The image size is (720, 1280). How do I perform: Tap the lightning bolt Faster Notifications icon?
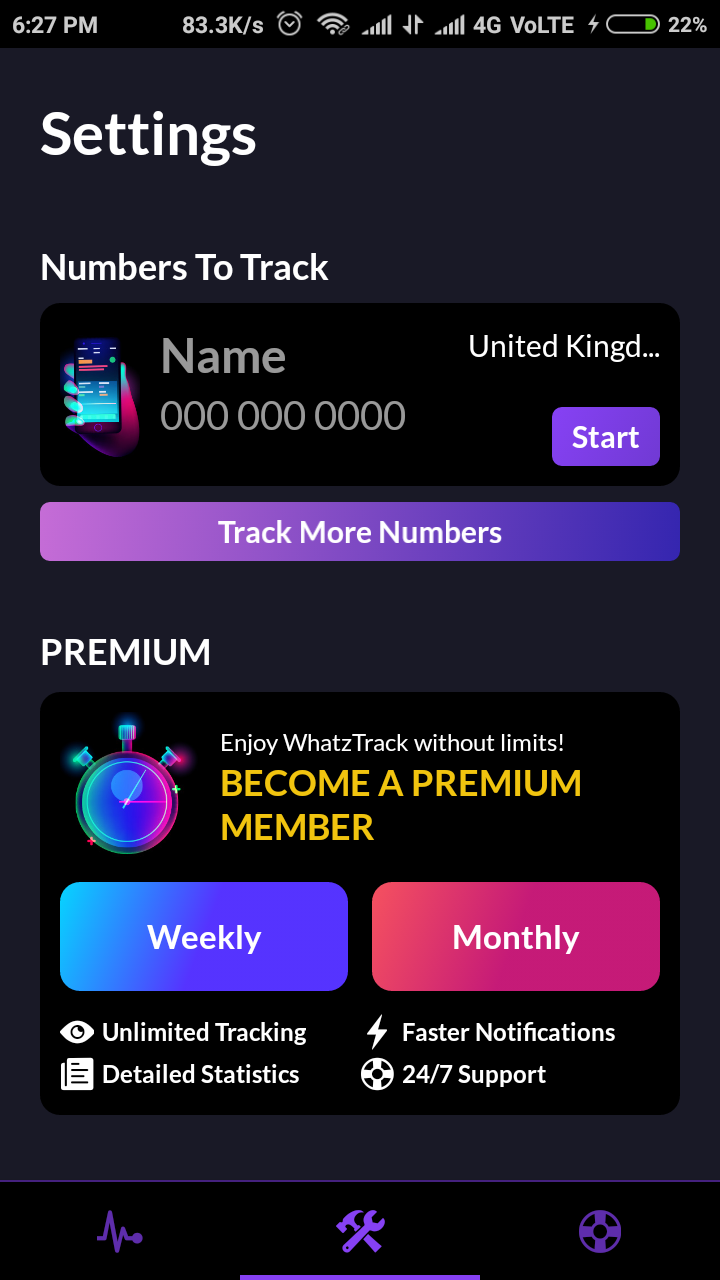coord(377,1031)
